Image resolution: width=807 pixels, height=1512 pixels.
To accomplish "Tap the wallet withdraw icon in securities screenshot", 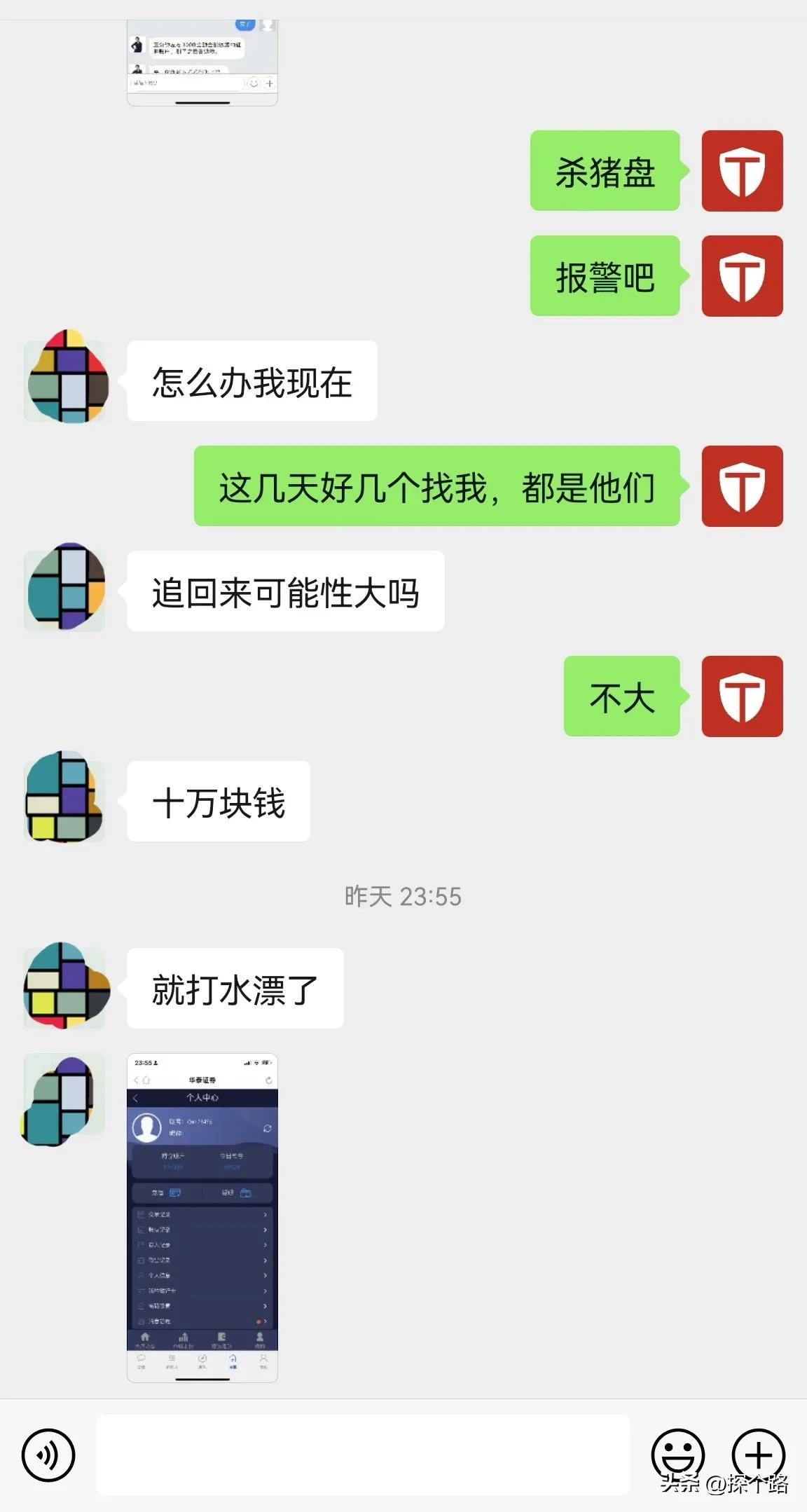I will (247, 1194).
